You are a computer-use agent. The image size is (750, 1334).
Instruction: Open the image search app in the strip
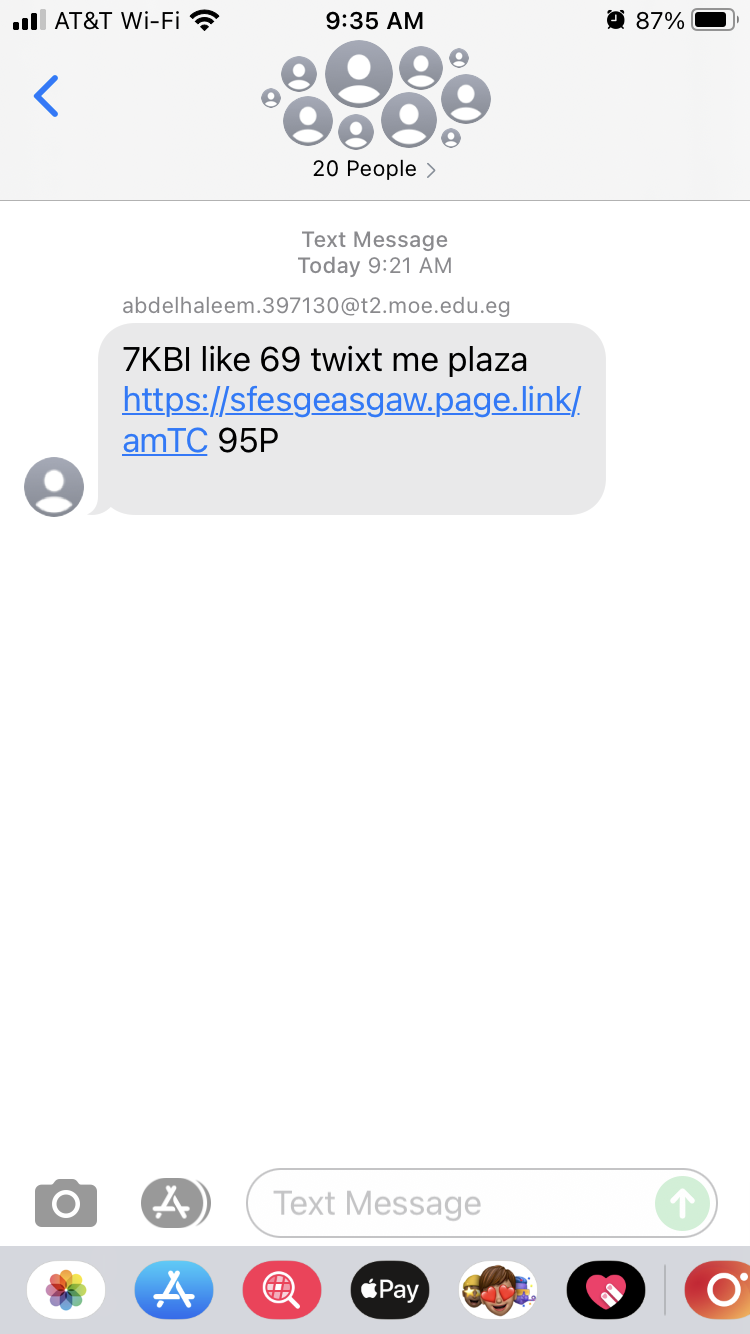[x=282, y=1290]
